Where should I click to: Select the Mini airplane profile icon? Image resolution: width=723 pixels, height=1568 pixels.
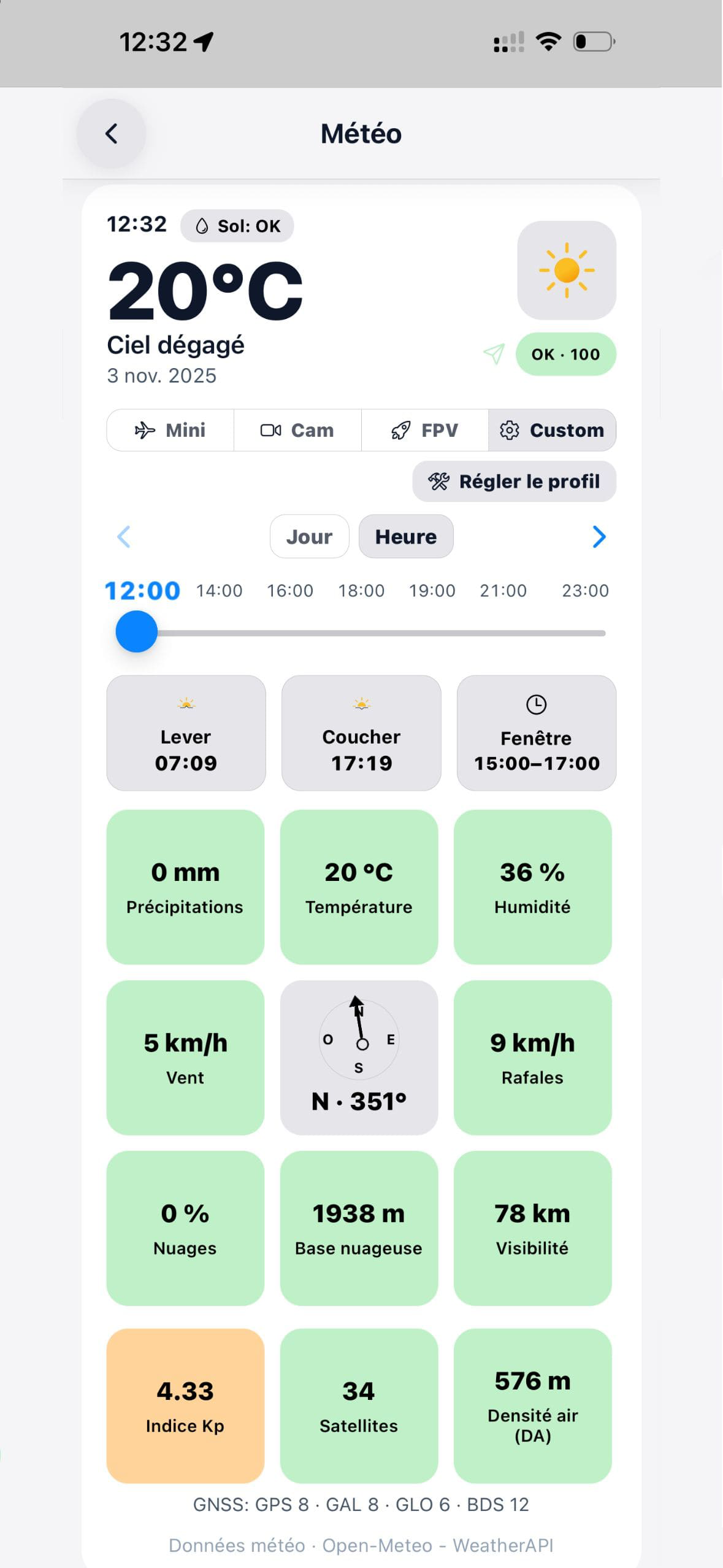145,429
